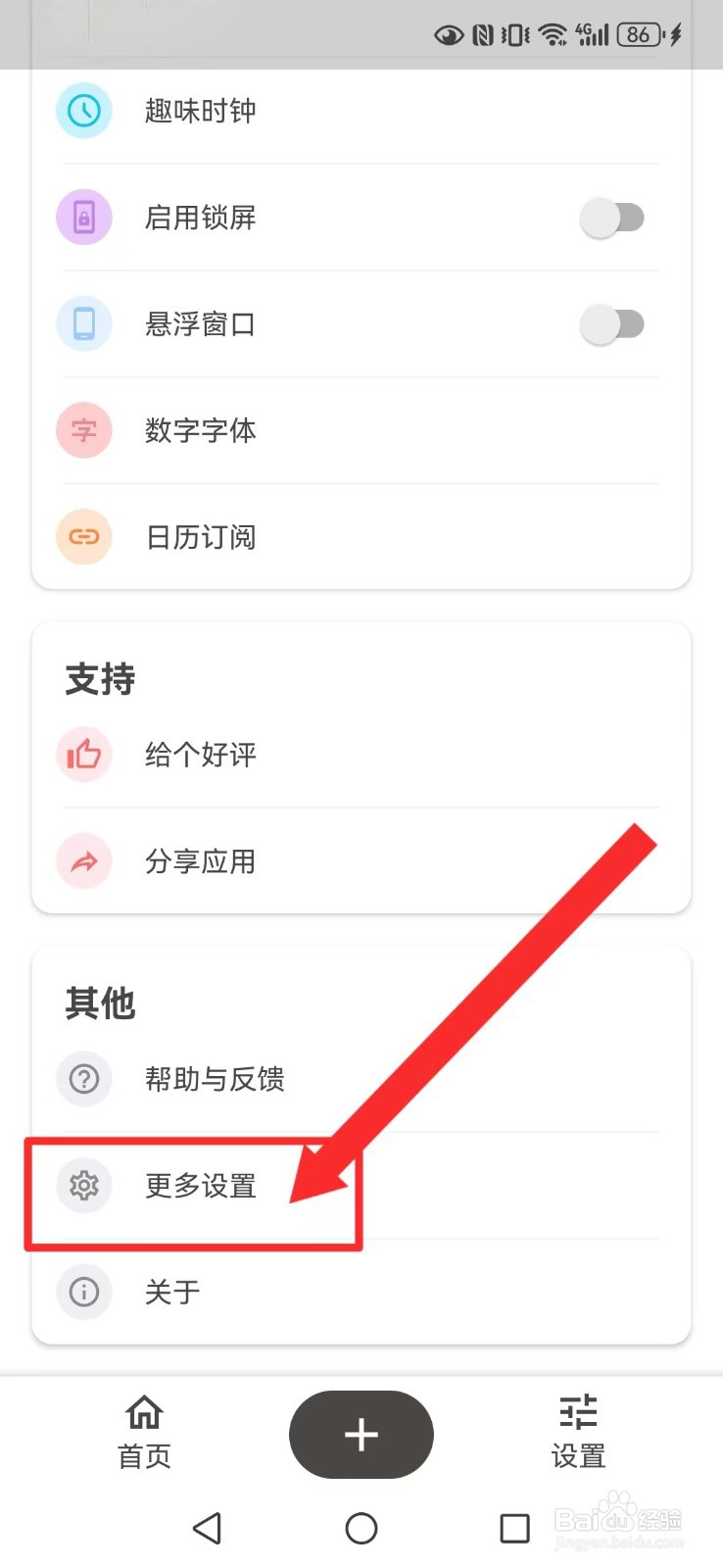Viewport: 723px width, 1568px height.
Task: Enable the 启用锁屏 lock screen toggle
Action: click(x=613, y=218)
